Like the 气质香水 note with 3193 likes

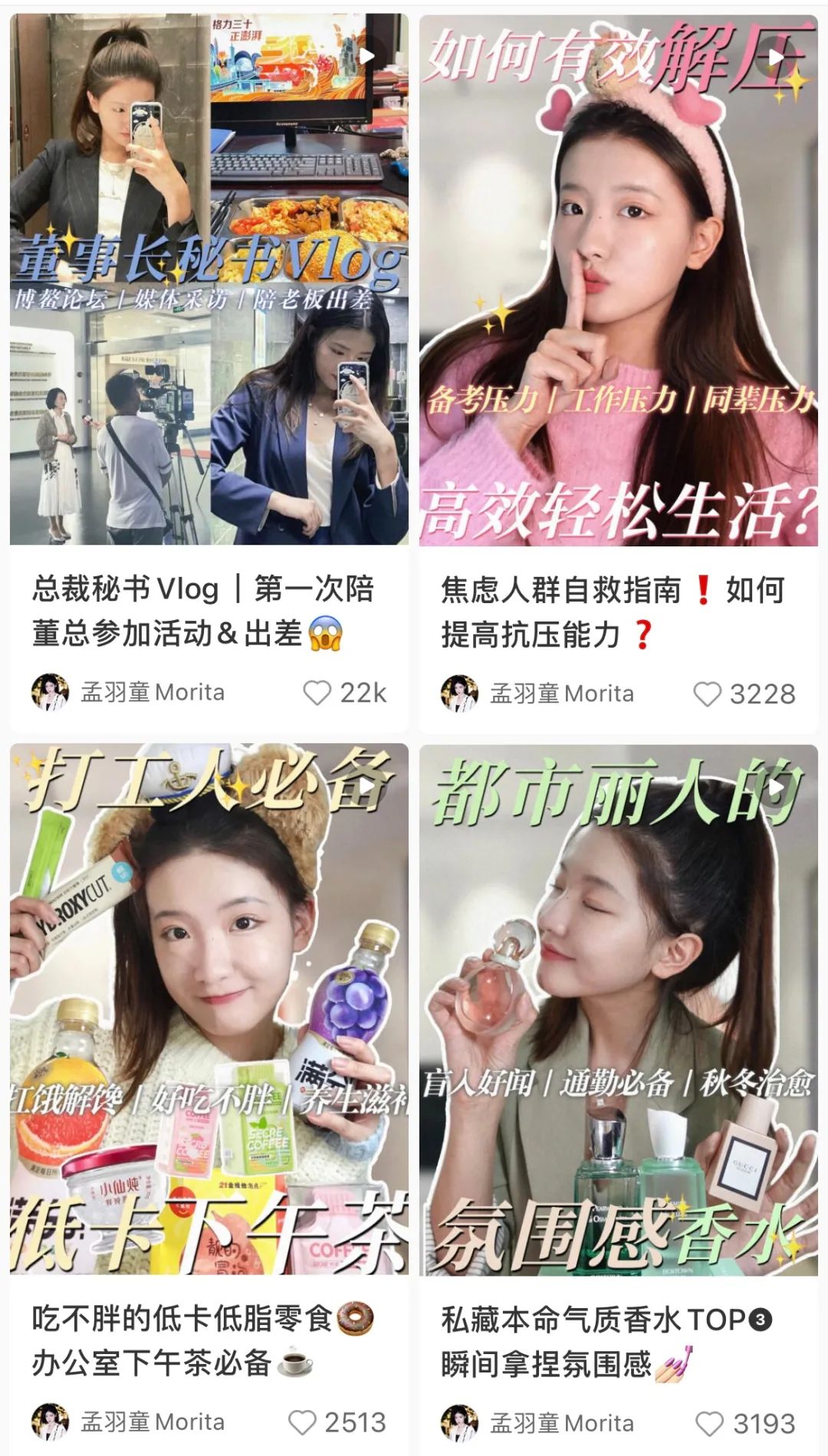coord(708,1425)
